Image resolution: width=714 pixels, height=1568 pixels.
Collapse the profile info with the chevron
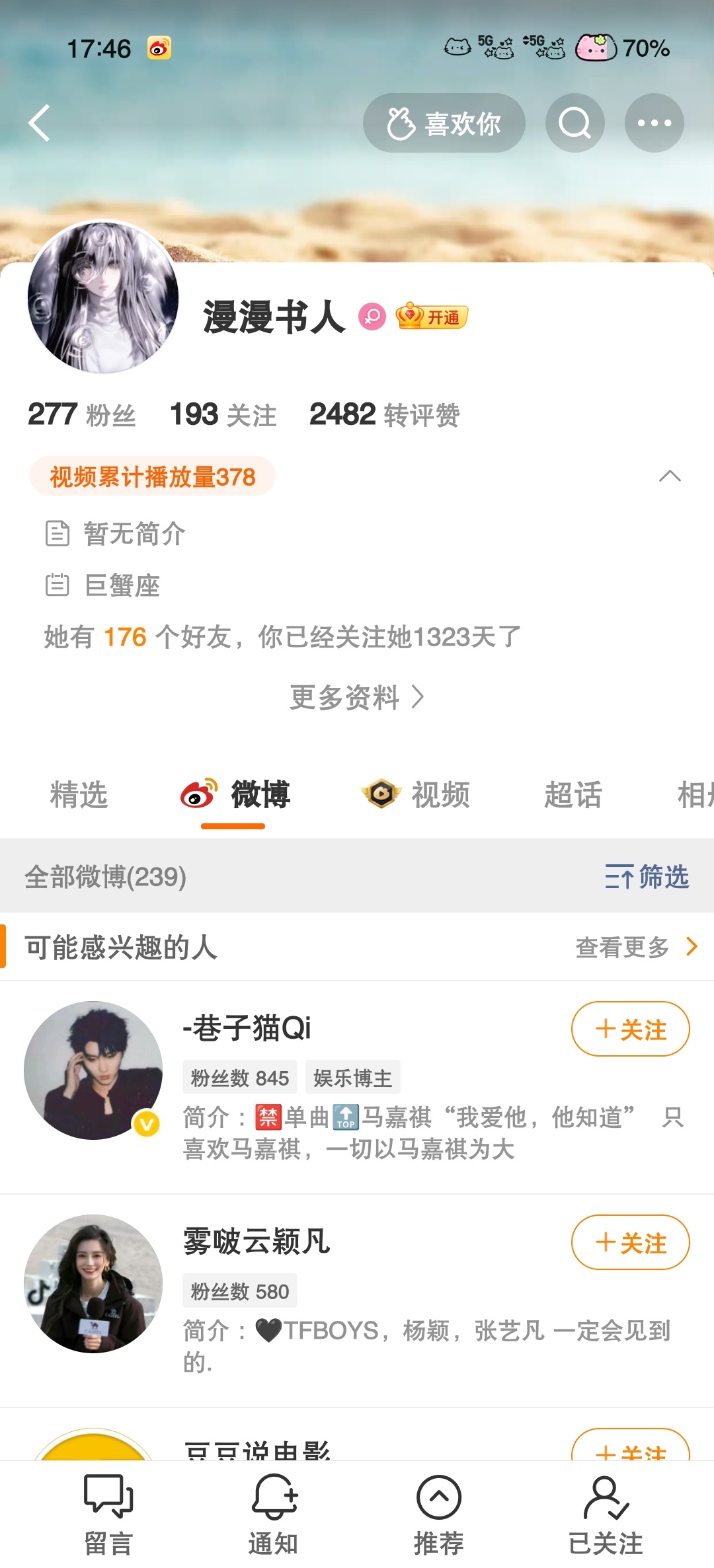click(671, 475)
